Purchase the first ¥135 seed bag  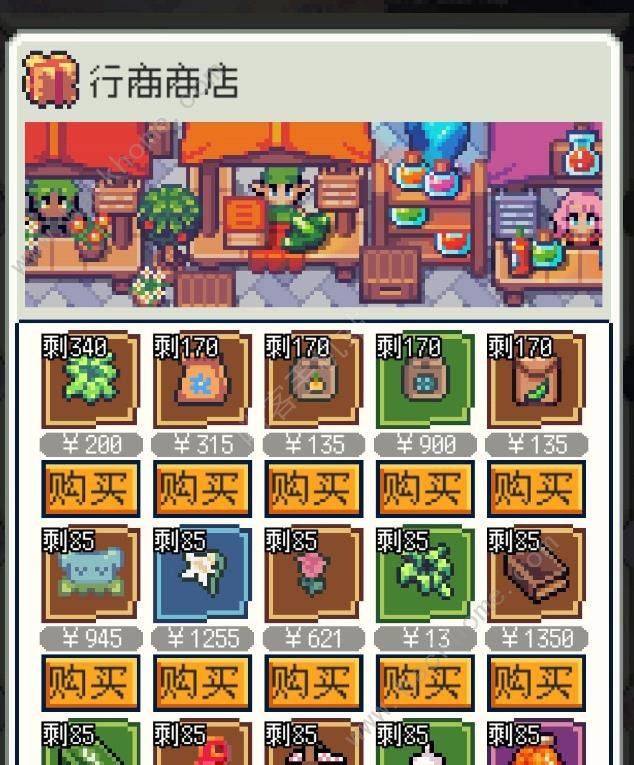[x=311, y=489]
